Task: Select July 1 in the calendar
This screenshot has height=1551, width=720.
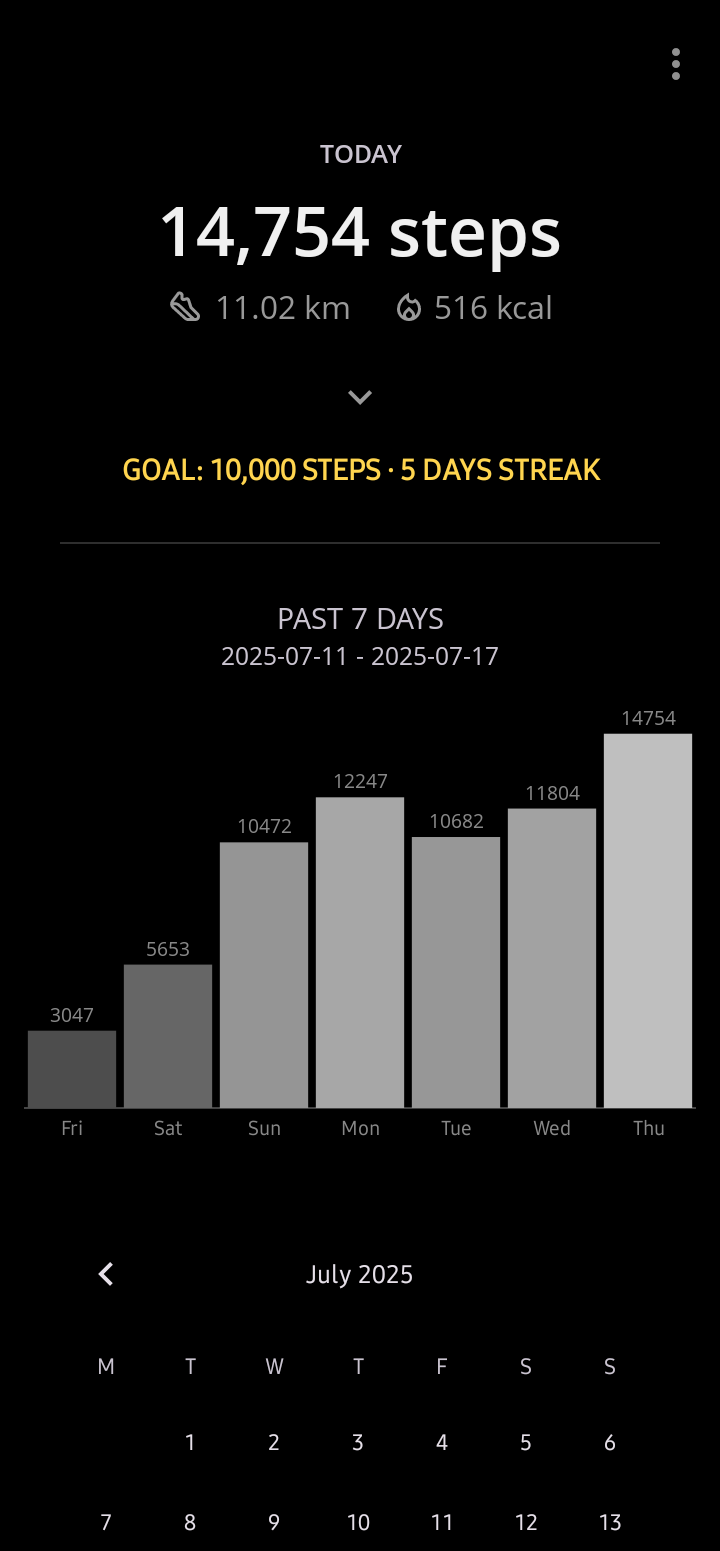Action: point(190,1442)
